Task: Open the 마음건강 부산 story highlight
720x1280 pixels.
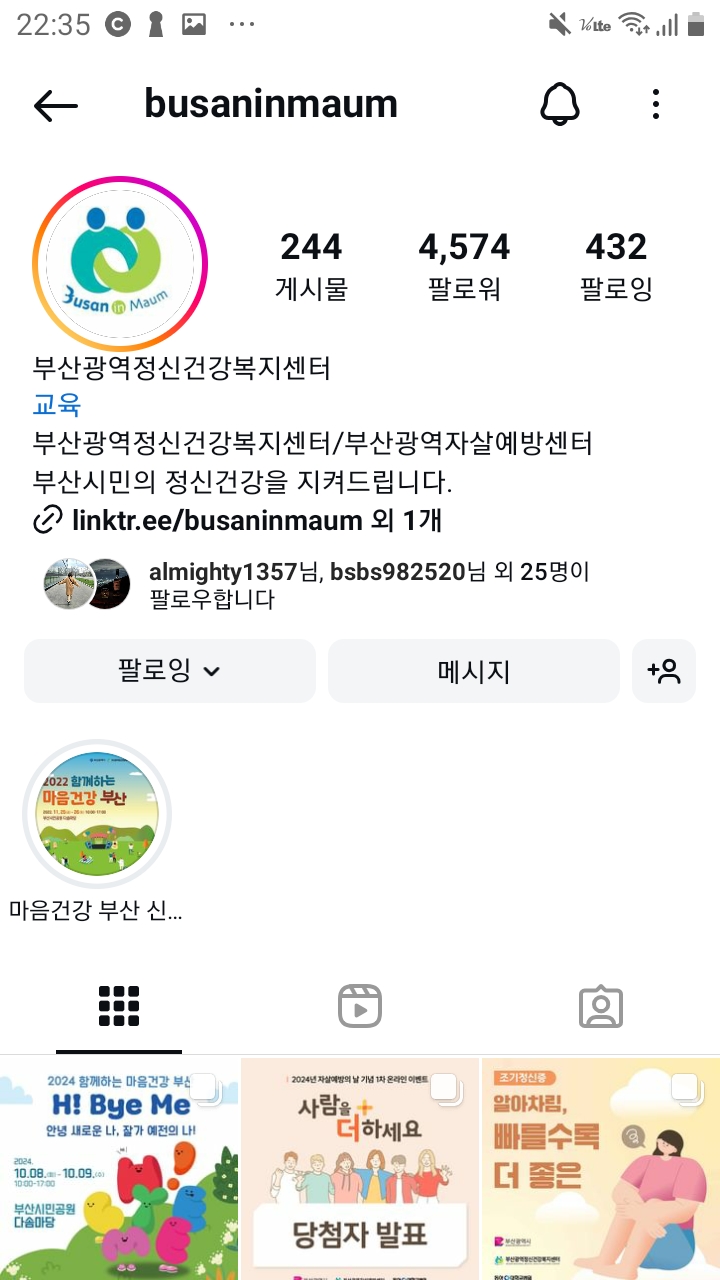Action: pos(97,815)
